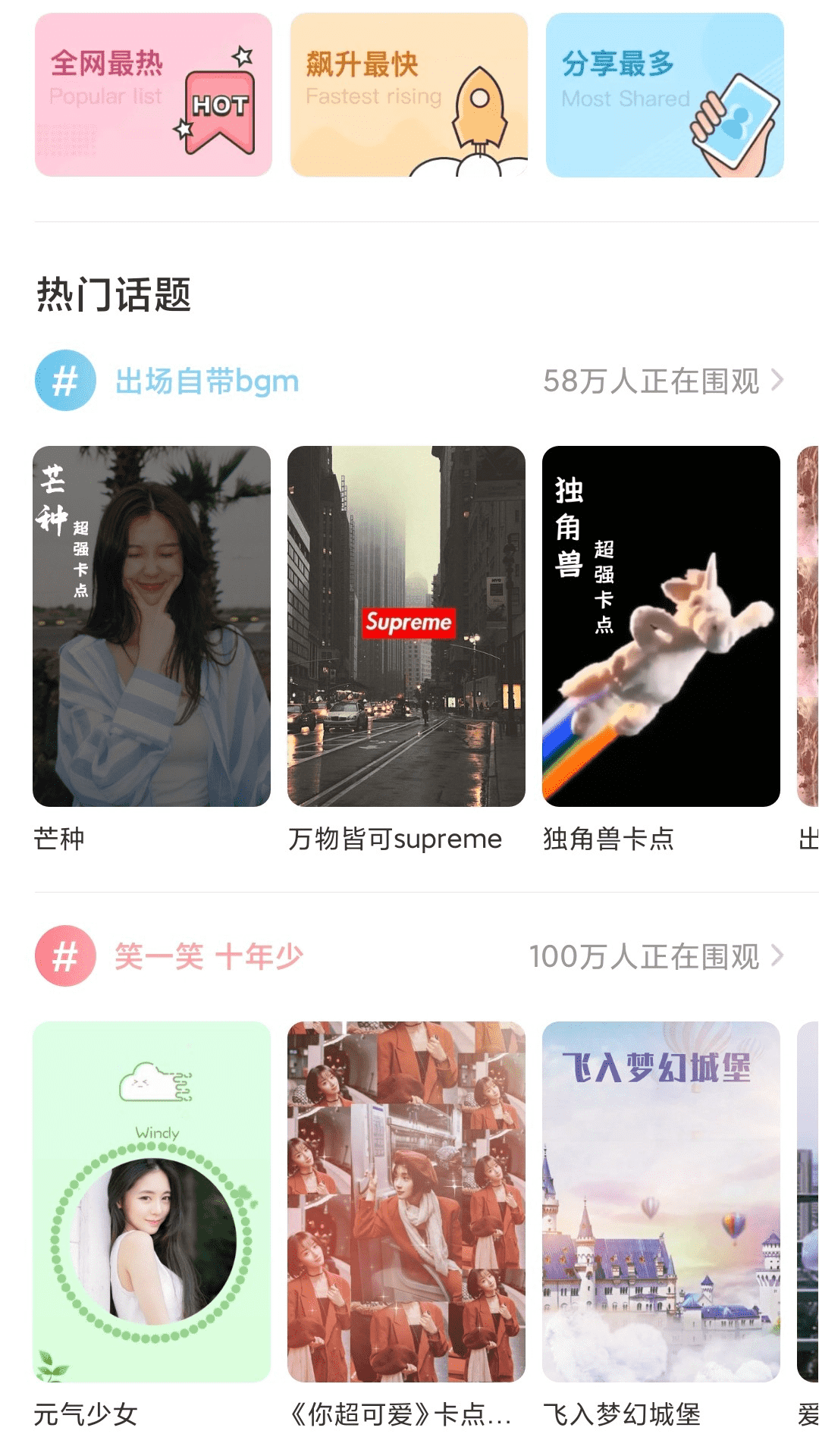
Task: Open the 笑一笑 十年少 hashtag topic
Action: [208, 956]
